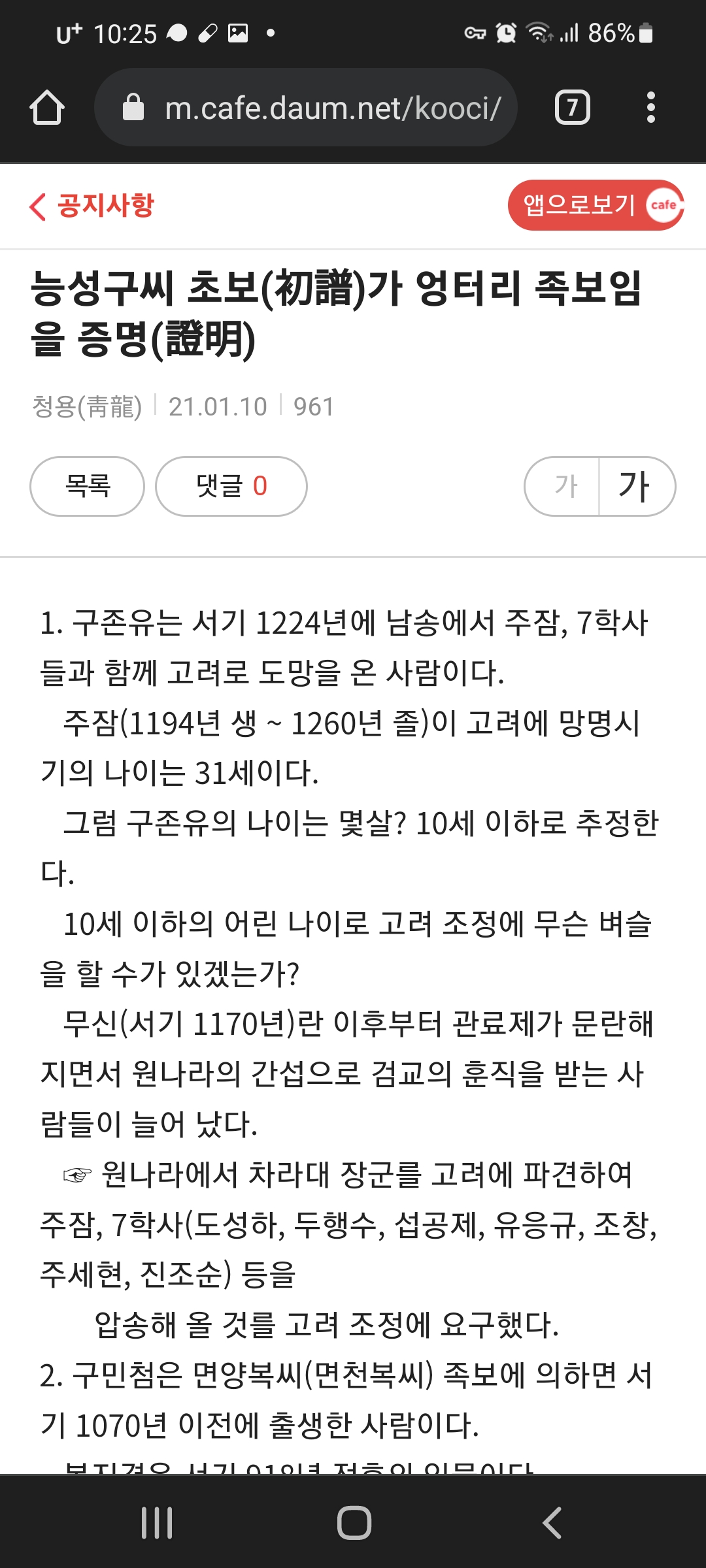The width and height of the screenshot is (706, 1568).
Task: Go back to 공지사항 board
Action: point(92,206)
